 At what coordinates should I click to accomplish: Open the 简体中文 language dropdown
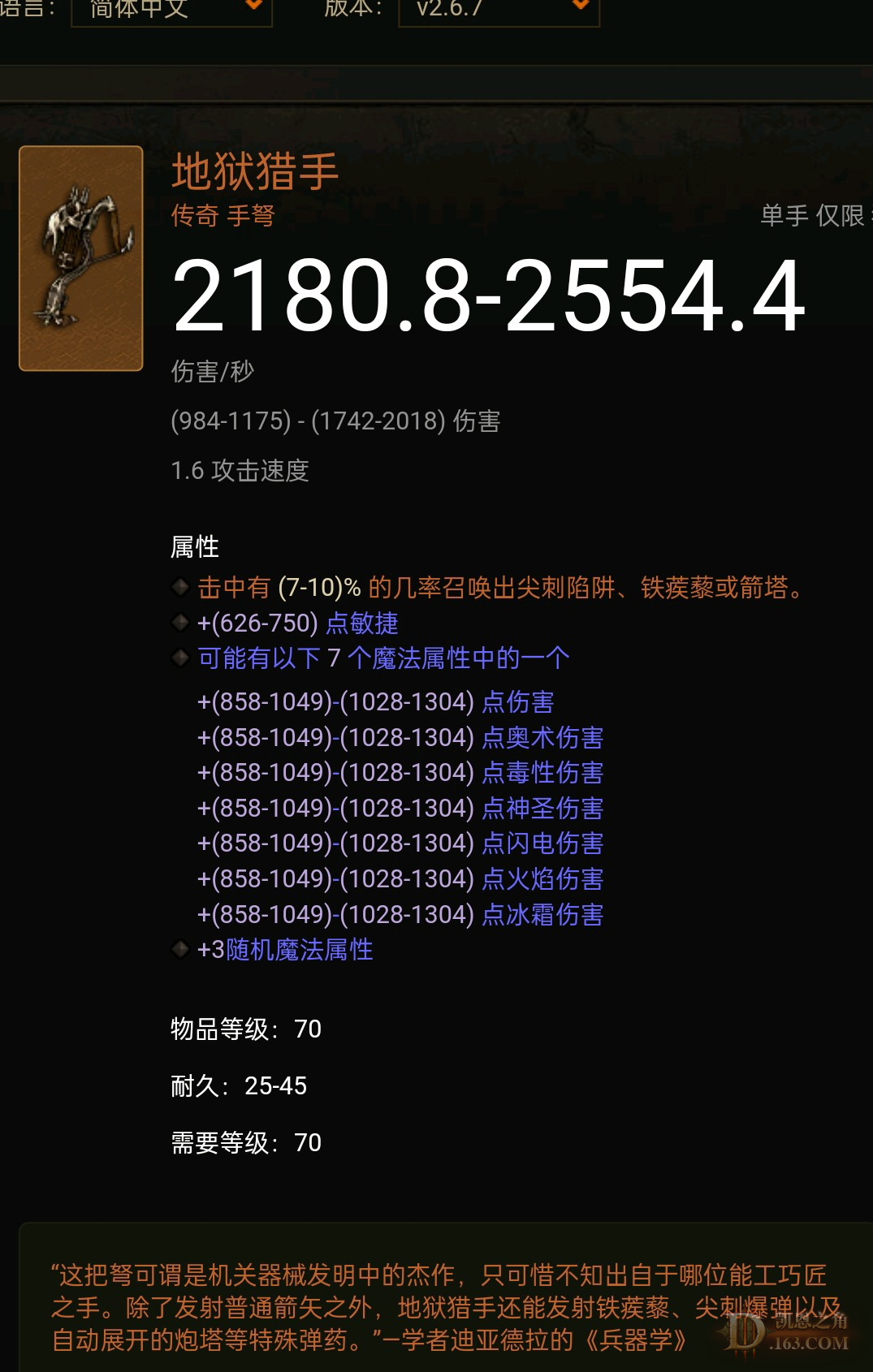[171, 10]
